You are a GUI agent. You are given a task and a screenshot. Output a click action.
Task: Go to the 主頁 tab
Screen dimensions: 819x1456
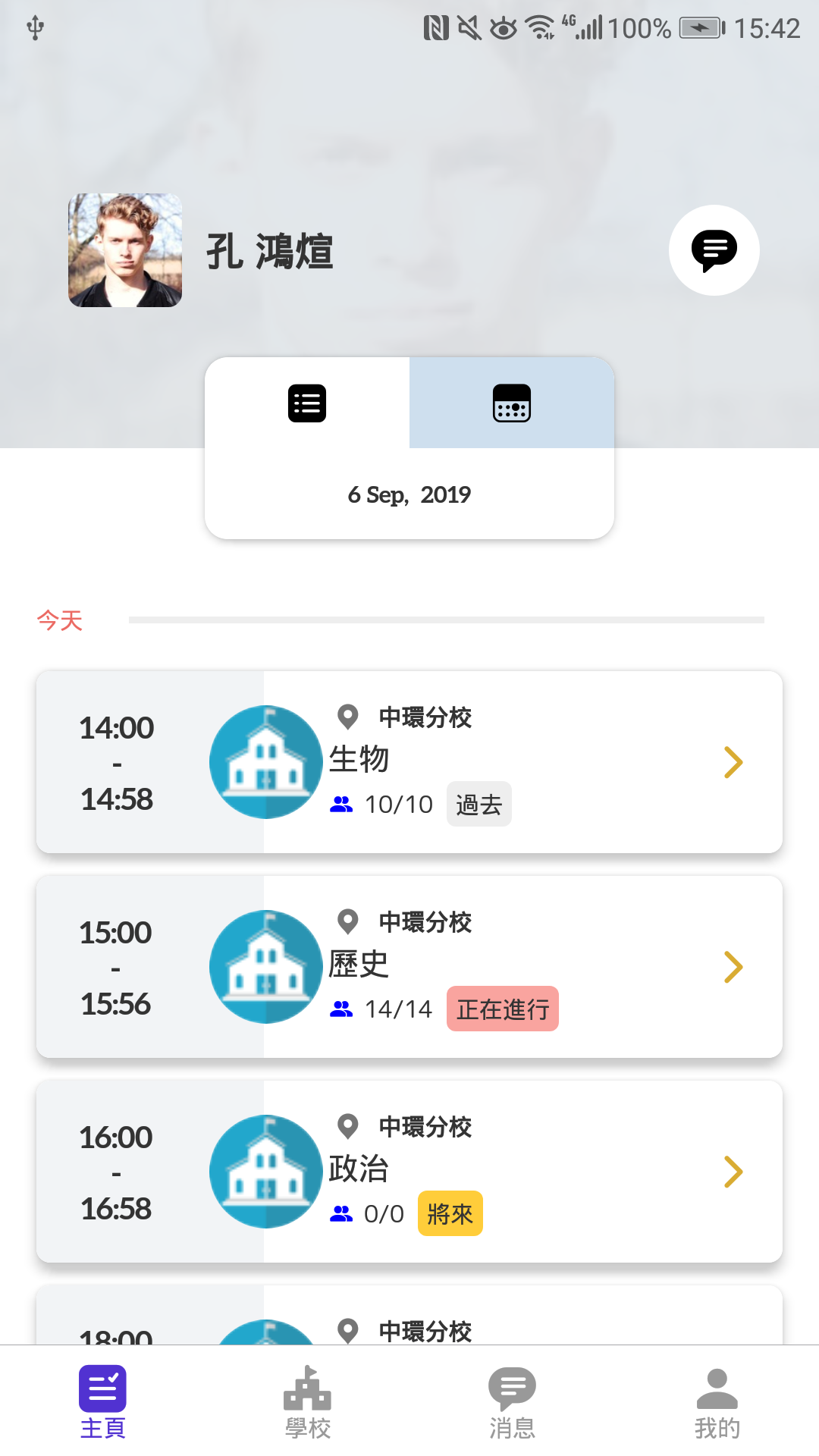(x=102, y=1401)
